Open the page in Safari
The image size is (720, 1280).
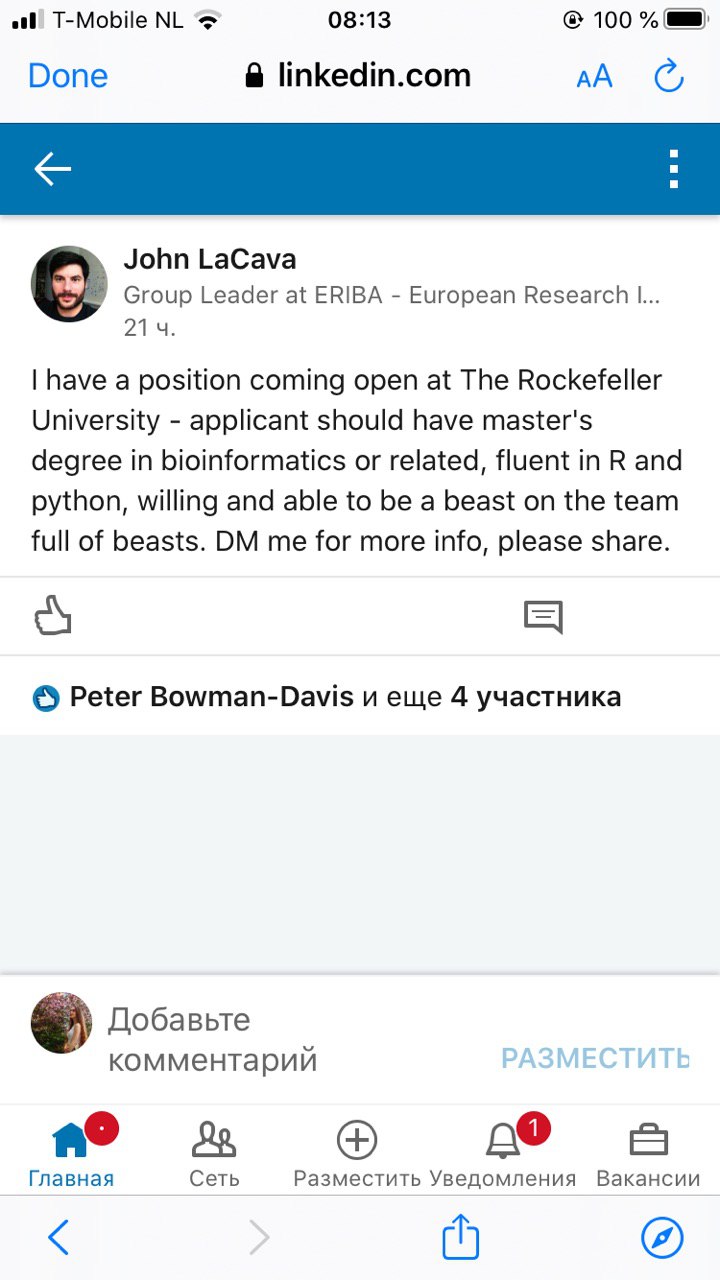click(662, 1238)
